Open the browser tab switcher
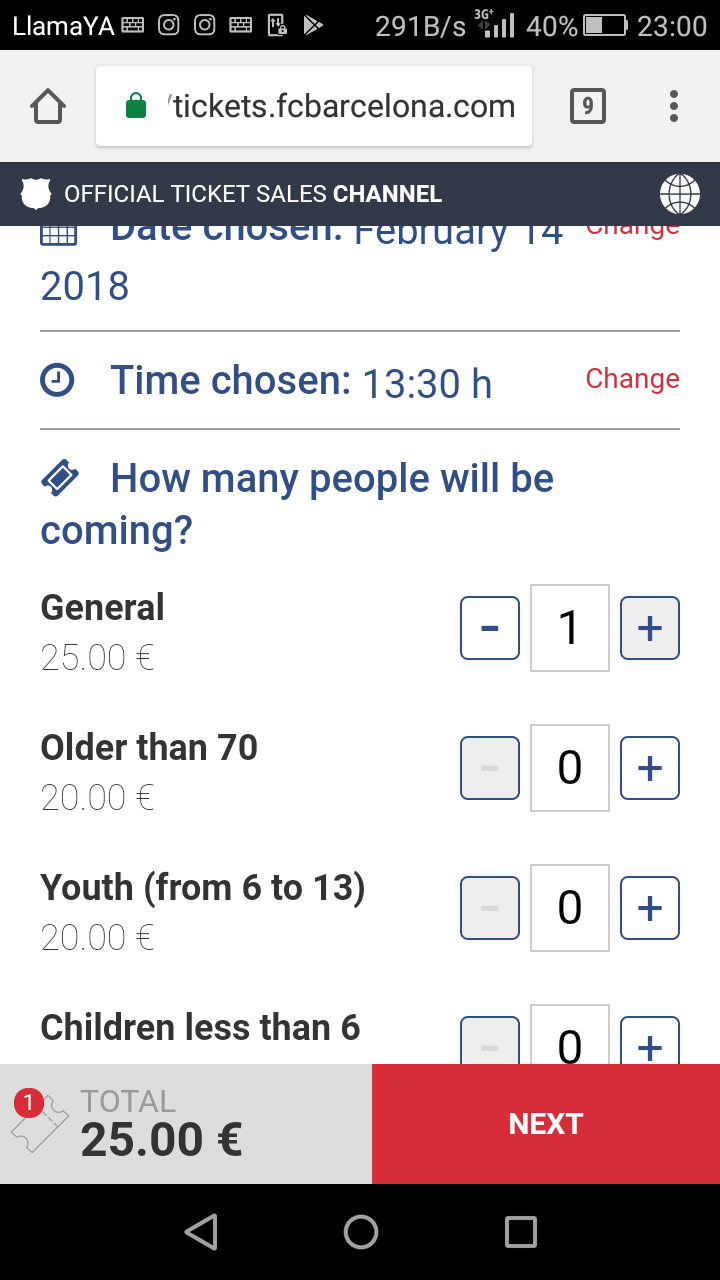Image resolution: width=720 pixels, height=1280 pixels. click(588, 106)
